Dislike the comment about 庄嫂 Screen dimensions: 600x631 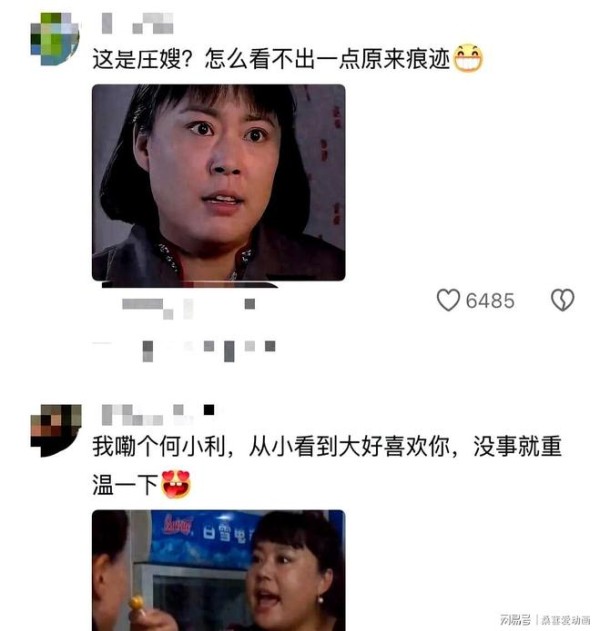point(563,300)
